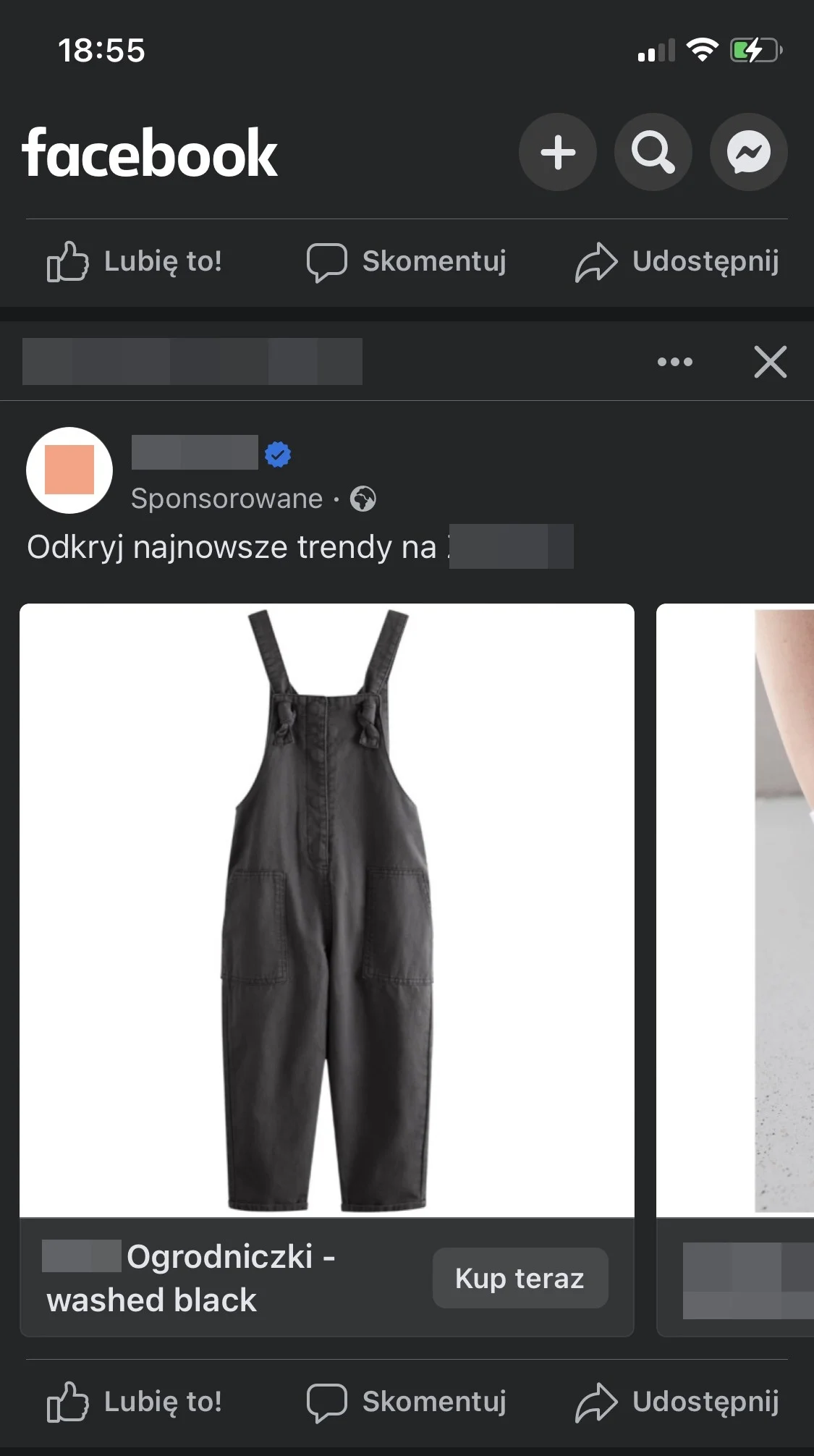
Task: Open the black dungarees product image
Action: [x=327, y=910]
